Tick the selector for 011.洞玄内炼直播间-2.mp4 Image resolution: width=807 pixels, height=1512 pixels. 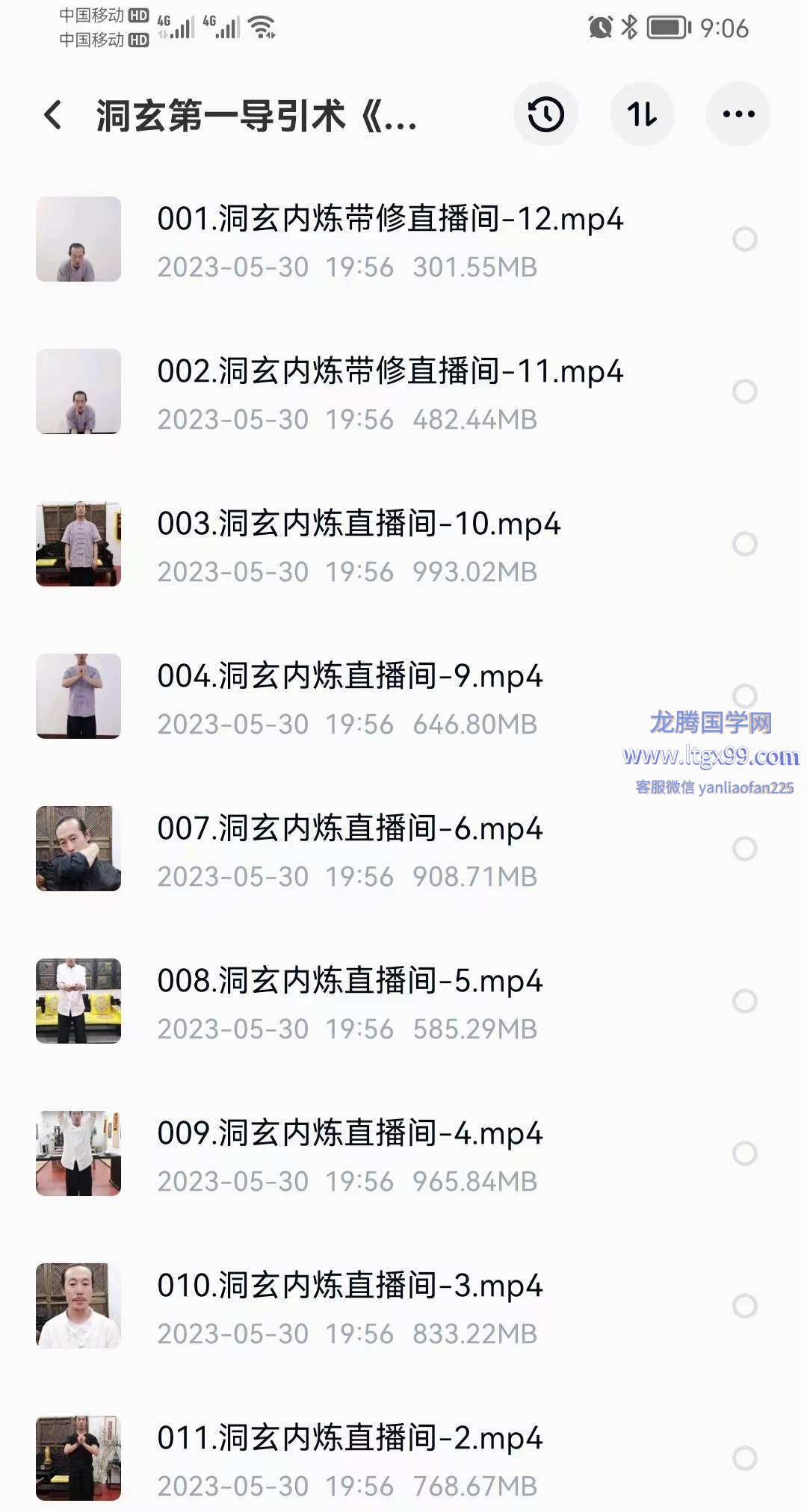point(744,1458)
